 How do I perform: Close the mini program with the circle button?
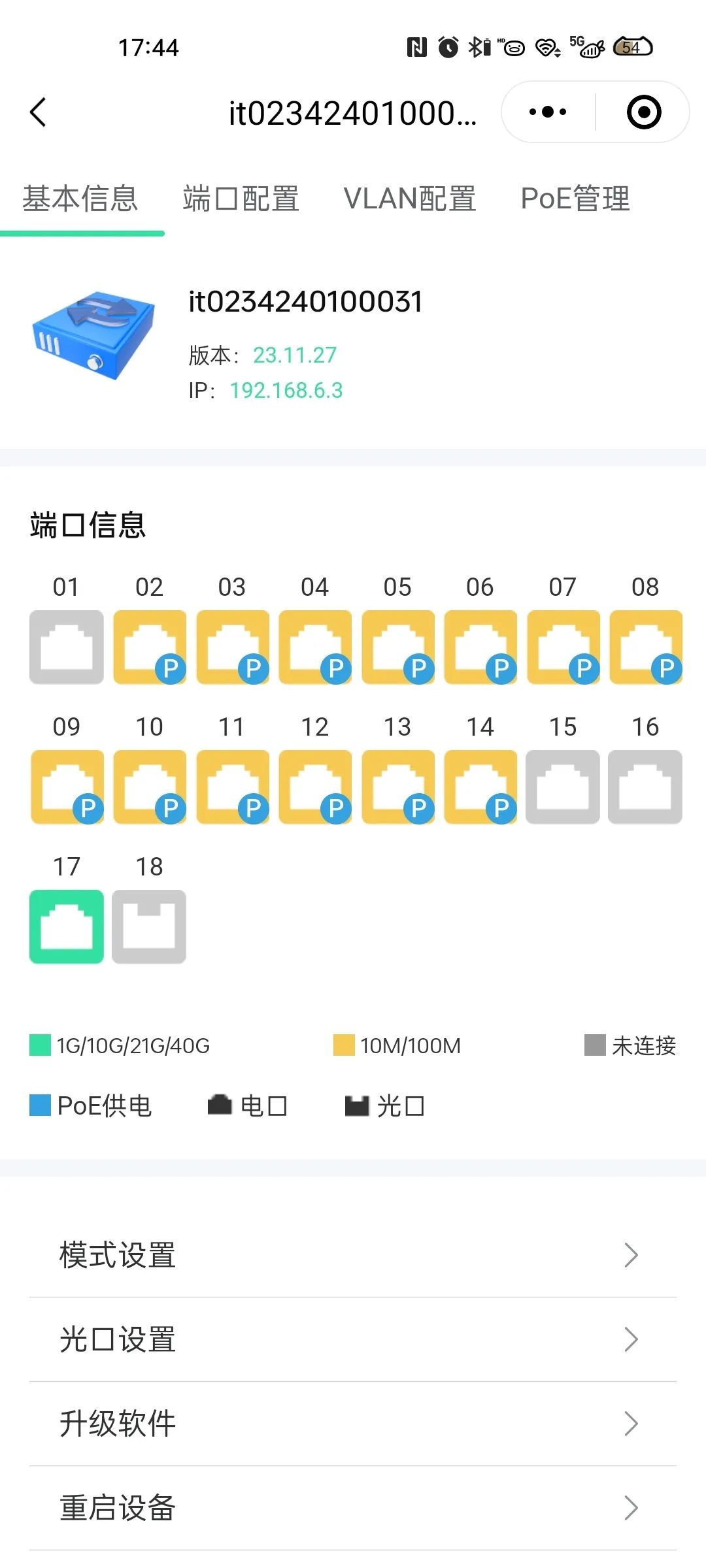644,112
